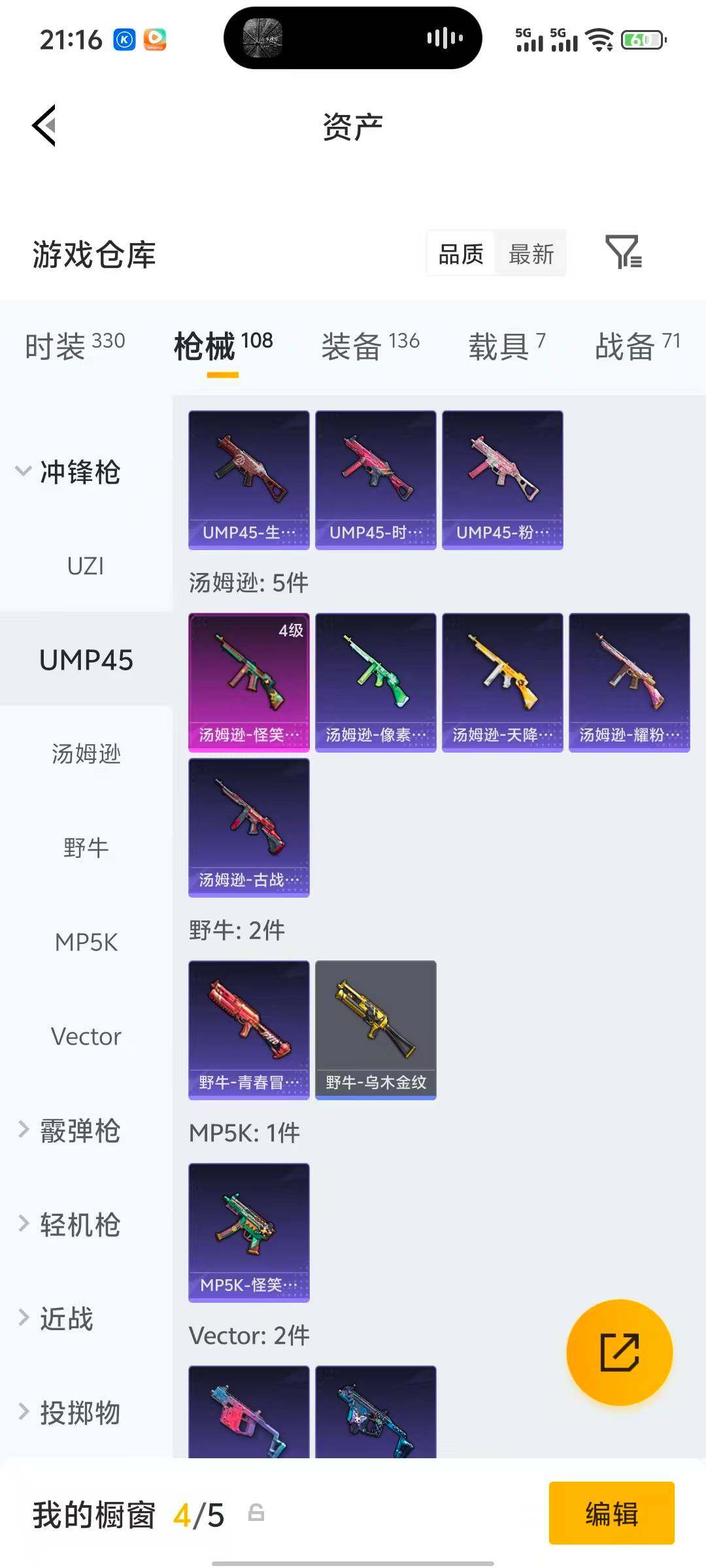Tap the orange share floating button
The width and height of the screenshot is (706, 1568).
pos(619,1352)
